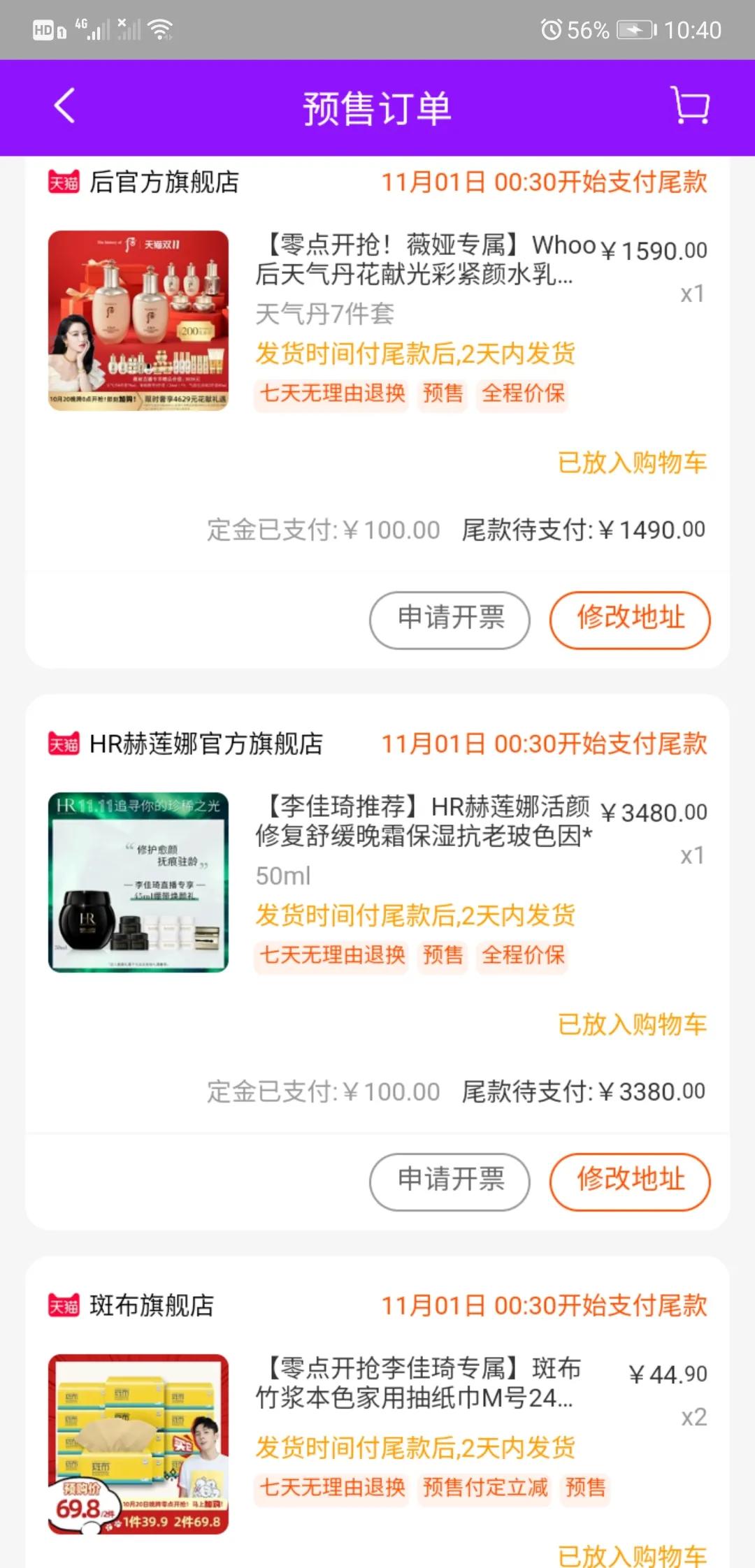755x1568 pixels.
Task: Tap the alarm clock icon in the status bar
Action: coord(552,29)
